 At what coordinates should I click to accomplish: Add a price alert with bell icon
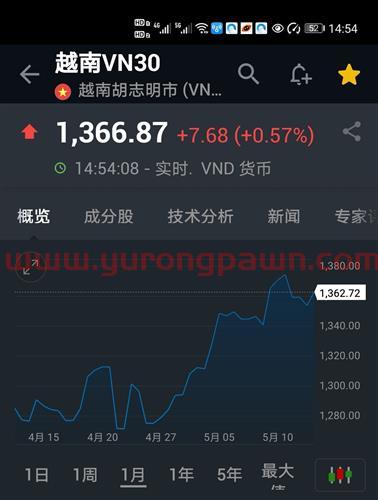[x=300, y=74]
